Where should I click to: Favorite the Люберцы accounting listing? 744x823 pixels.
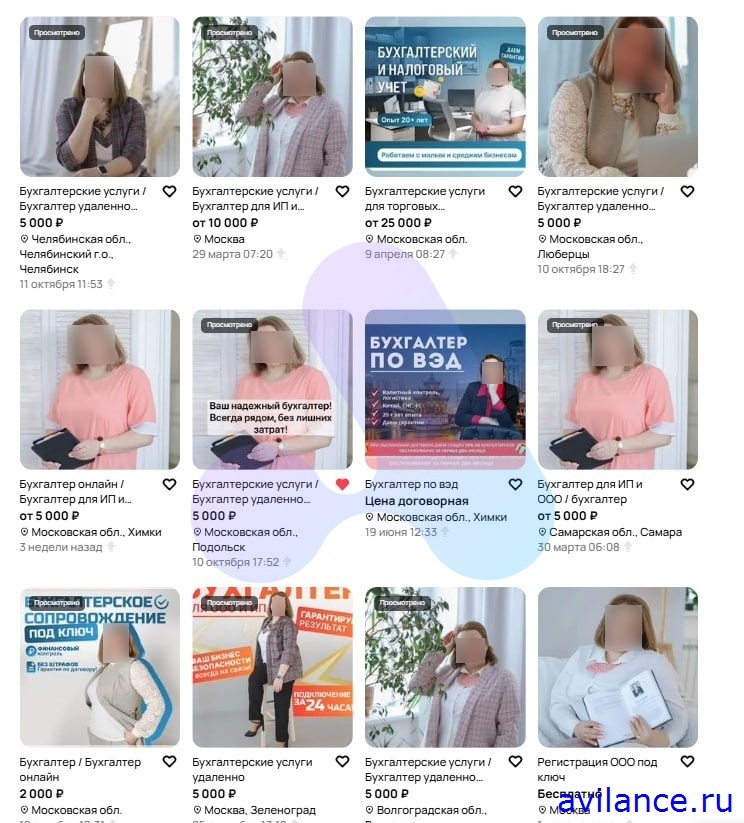click(687, 191)
